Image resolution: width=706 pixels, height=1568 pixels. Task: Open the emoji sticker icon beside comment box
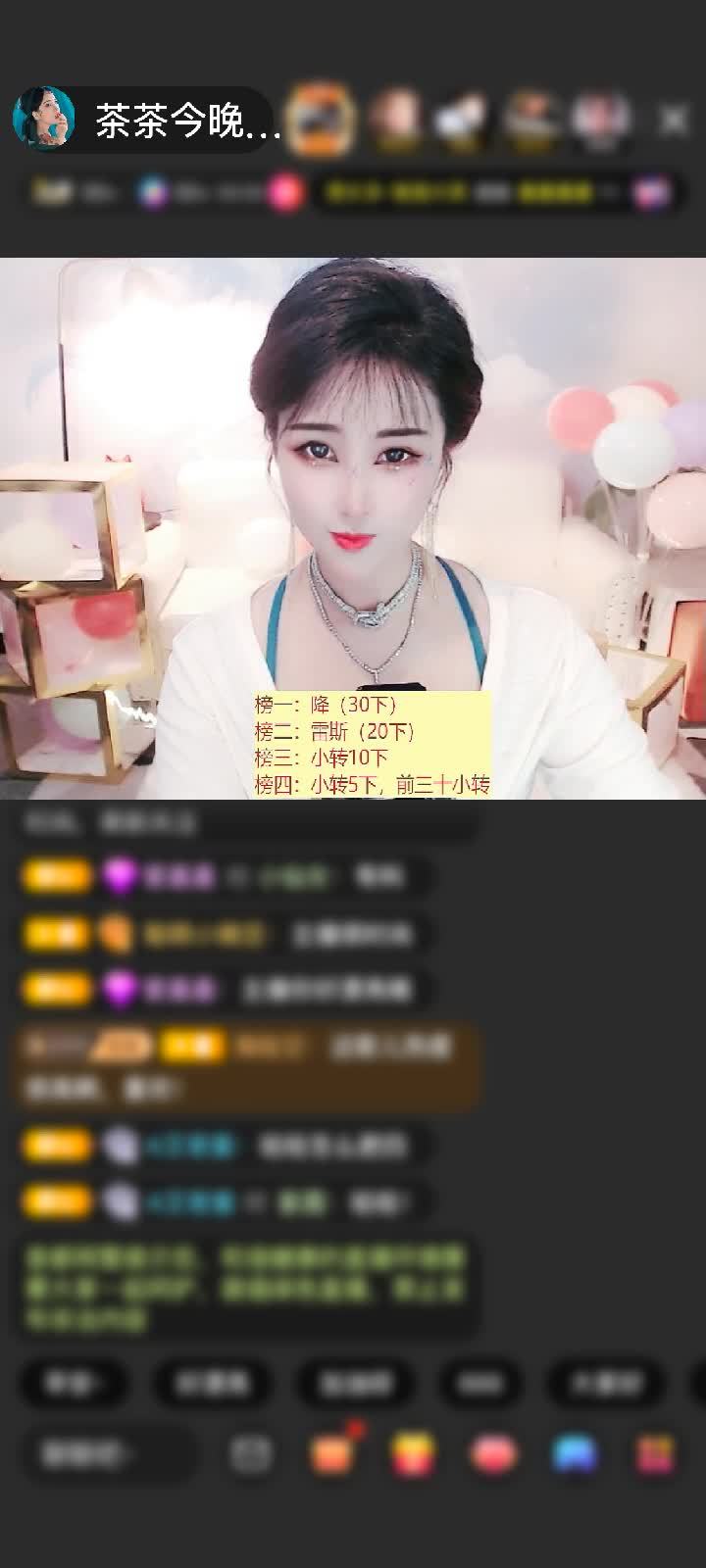click(251, 1453)
